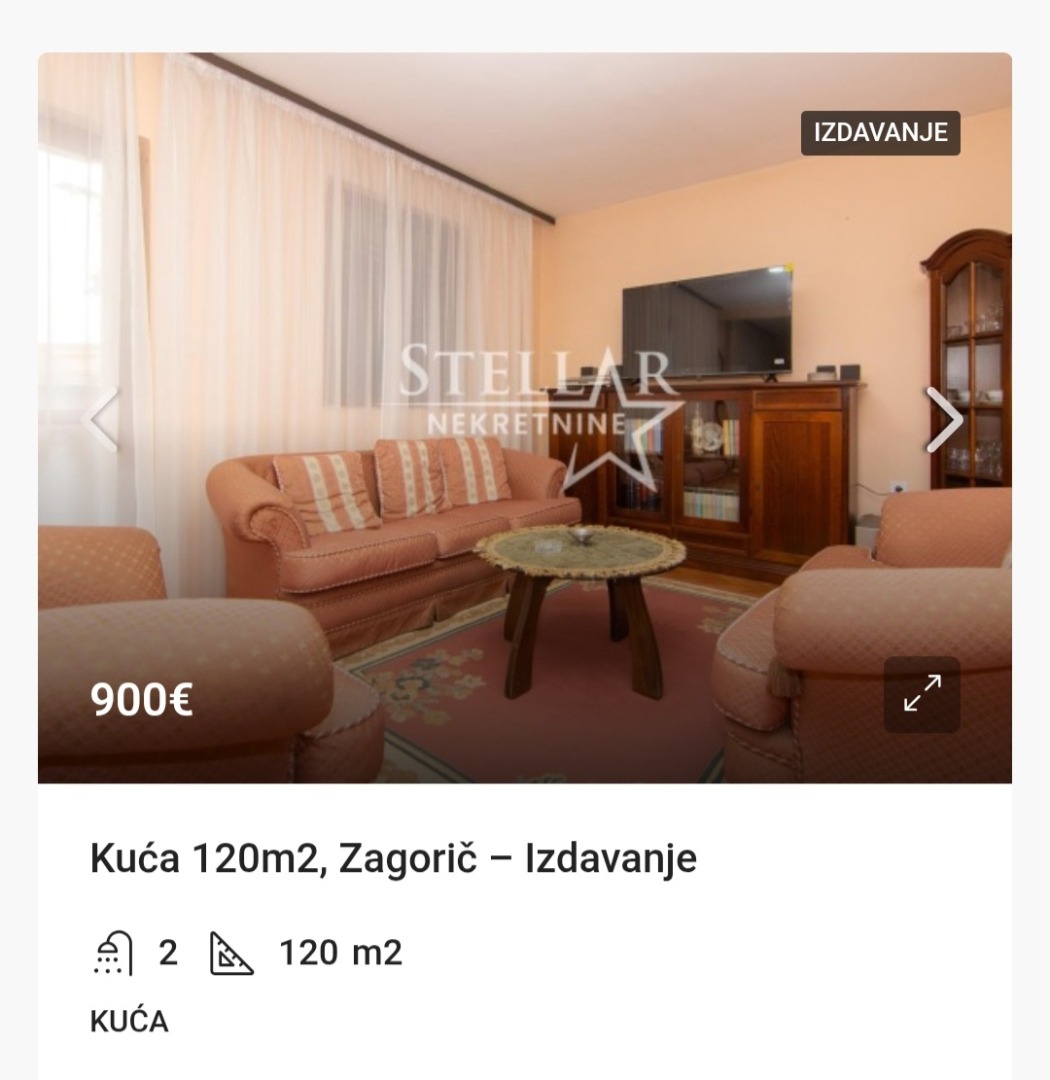Show the next photo with the right arrow
The width and height of the screenshot is (1050, 1080).
click(x=943, y=420)
